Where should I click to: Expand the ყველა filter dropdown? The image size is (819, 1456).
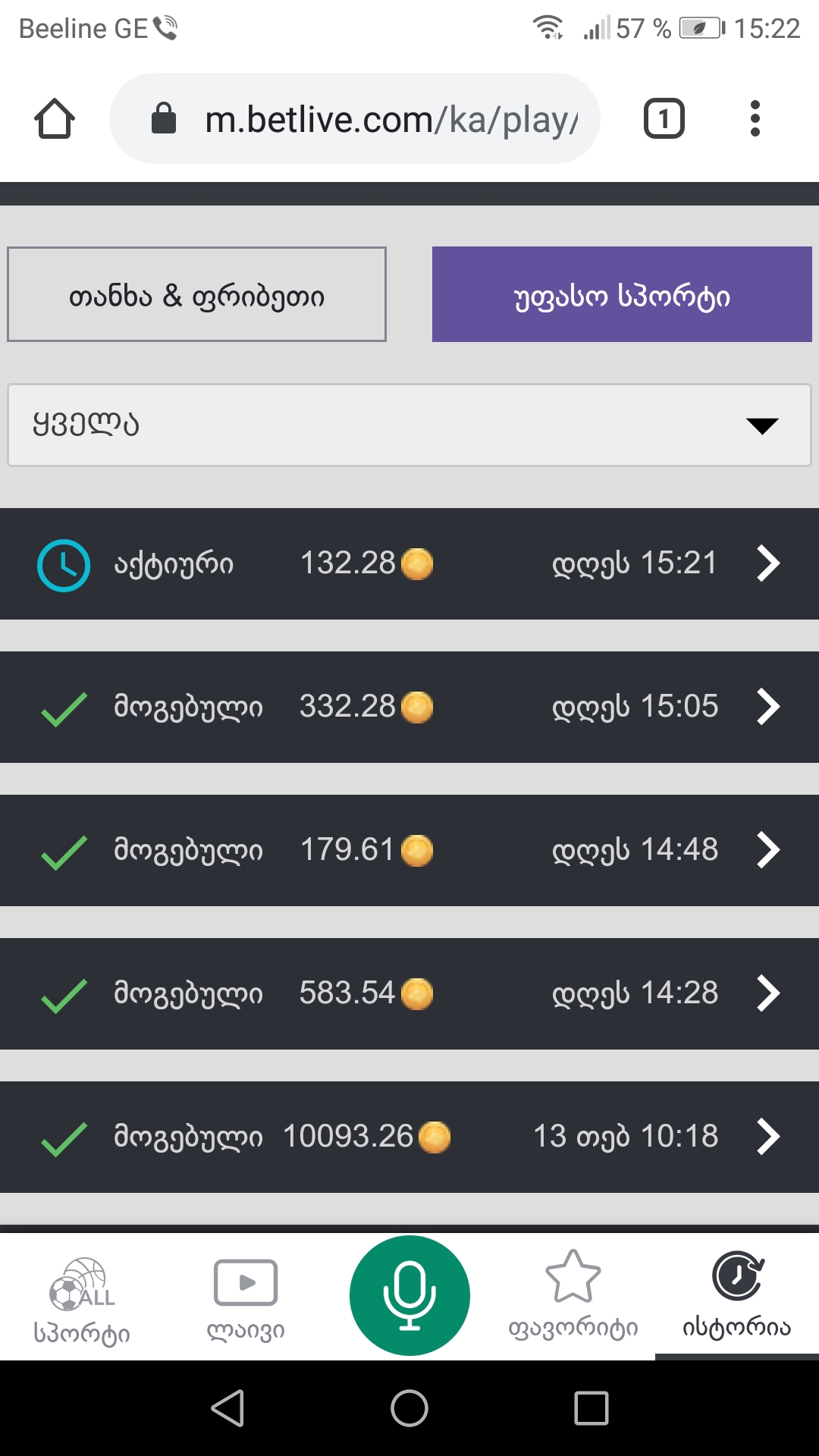click(x=409, y=425)
